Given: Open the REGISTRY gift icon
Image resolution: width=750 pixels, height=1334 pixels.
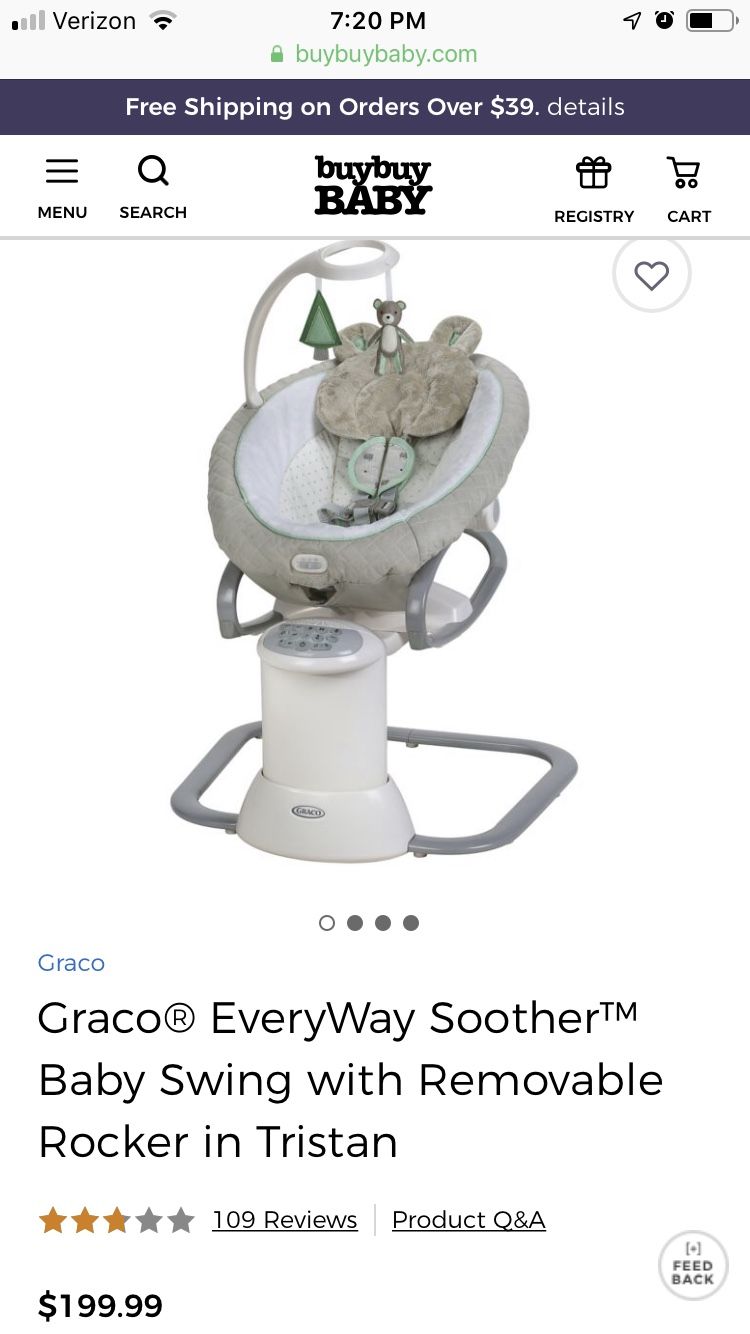Looking at the screenshot, I should (x=594, y=189).
